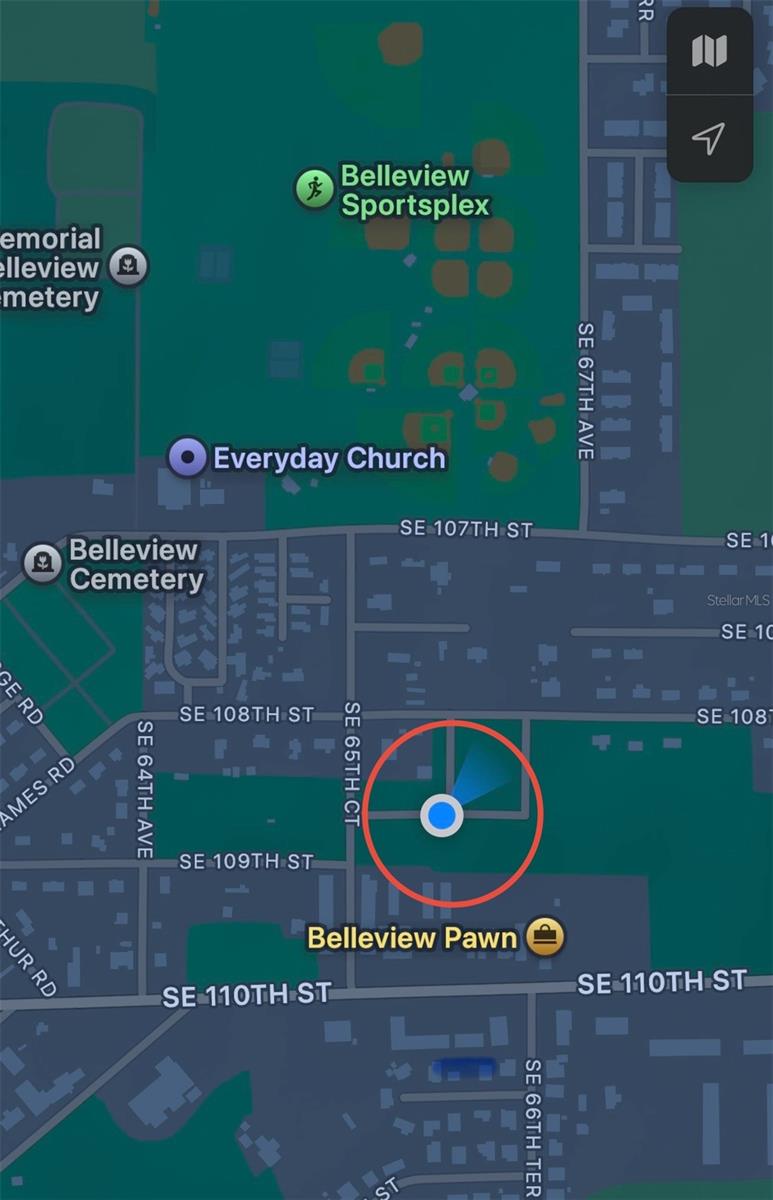773x1200 pixels.
Task: Tap the blue current location dot
Action: (441, 815)
